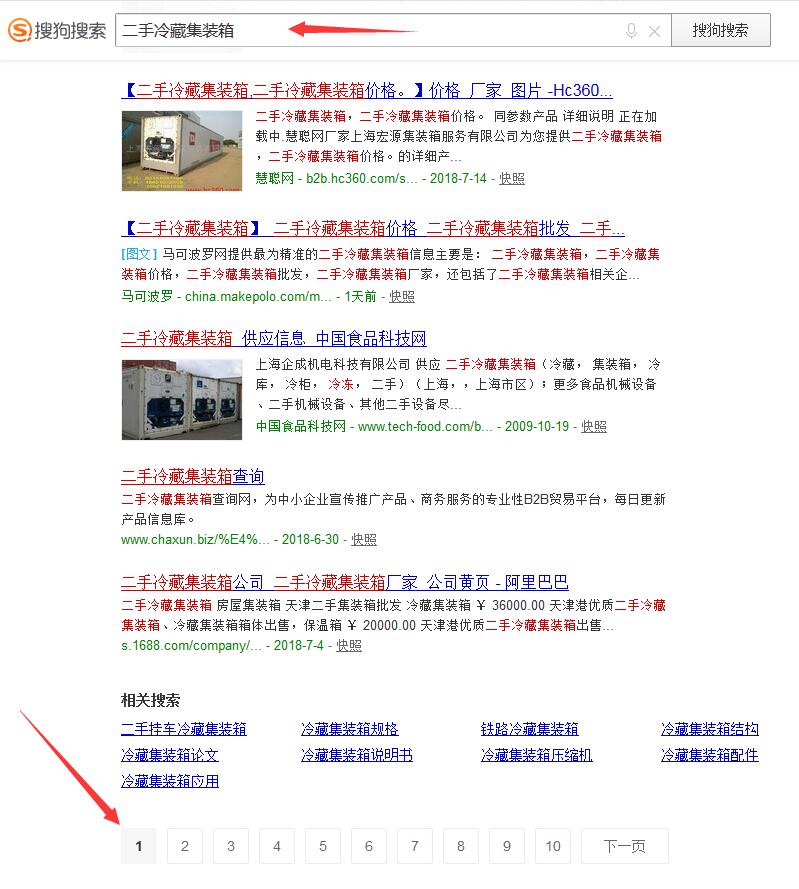The image size is (799, 889).
Task: Go to results page 2
Action: pos(184,846)
